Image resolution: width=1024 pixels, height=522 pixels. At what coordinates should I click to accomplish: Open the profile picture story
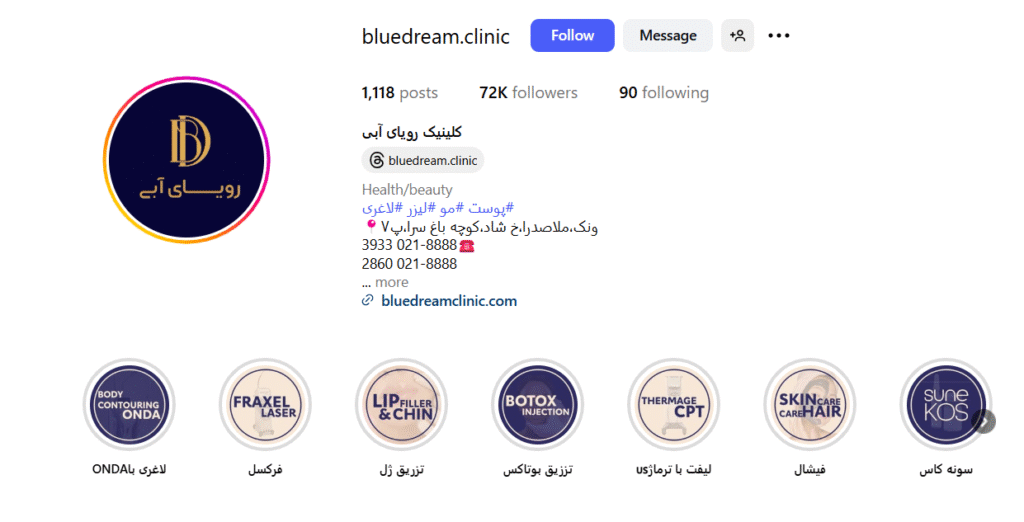[x=189, y=160]
